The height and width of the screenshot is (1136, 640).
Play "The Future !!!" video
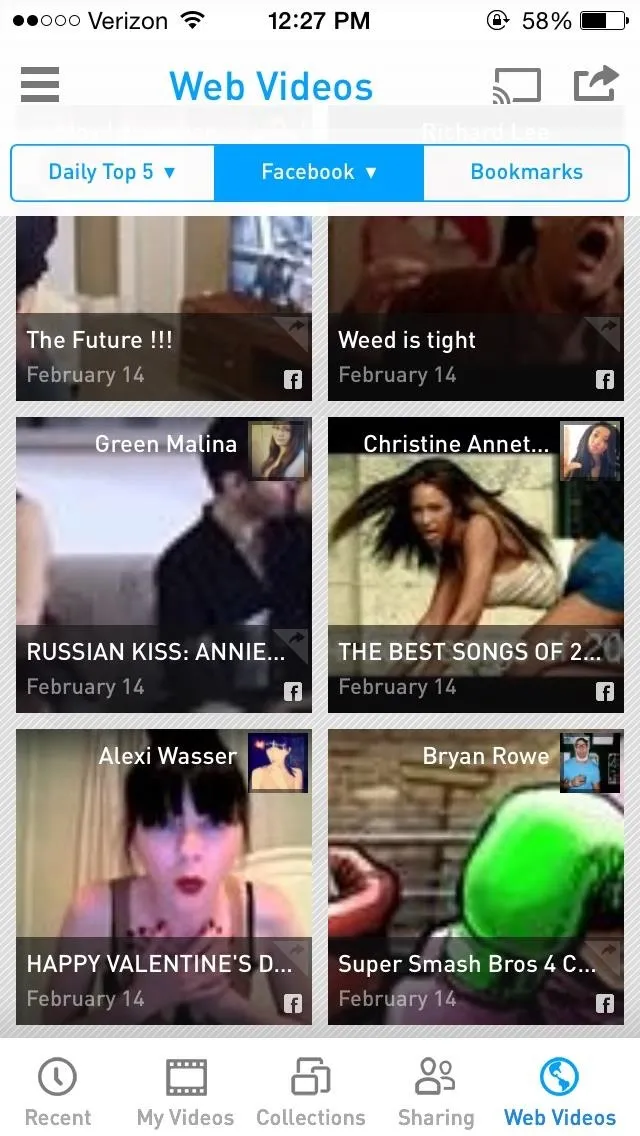pos(164,309)
